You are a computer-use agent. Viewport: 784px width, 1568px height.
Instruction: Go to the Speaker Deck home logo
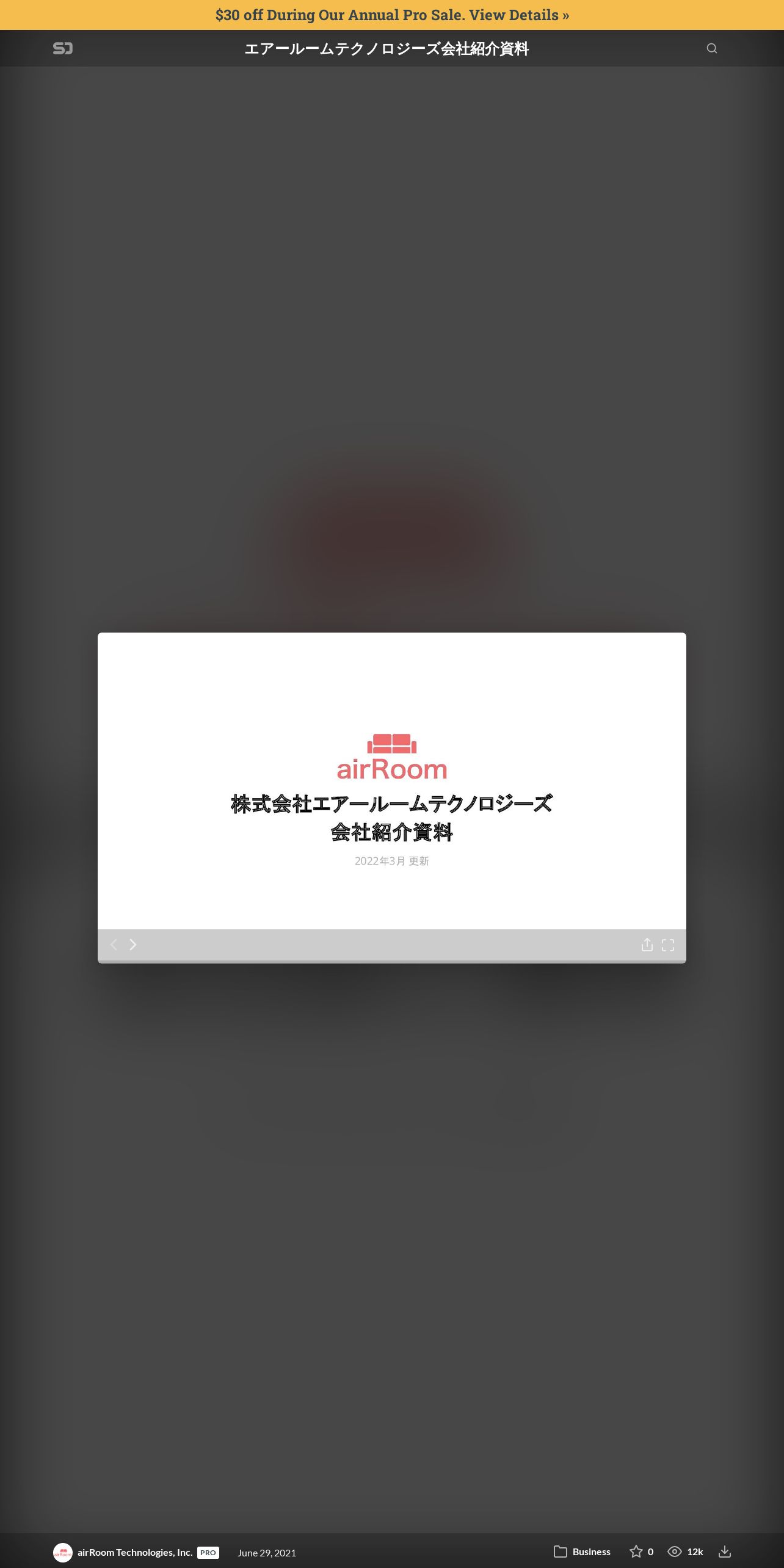point(62,48)
